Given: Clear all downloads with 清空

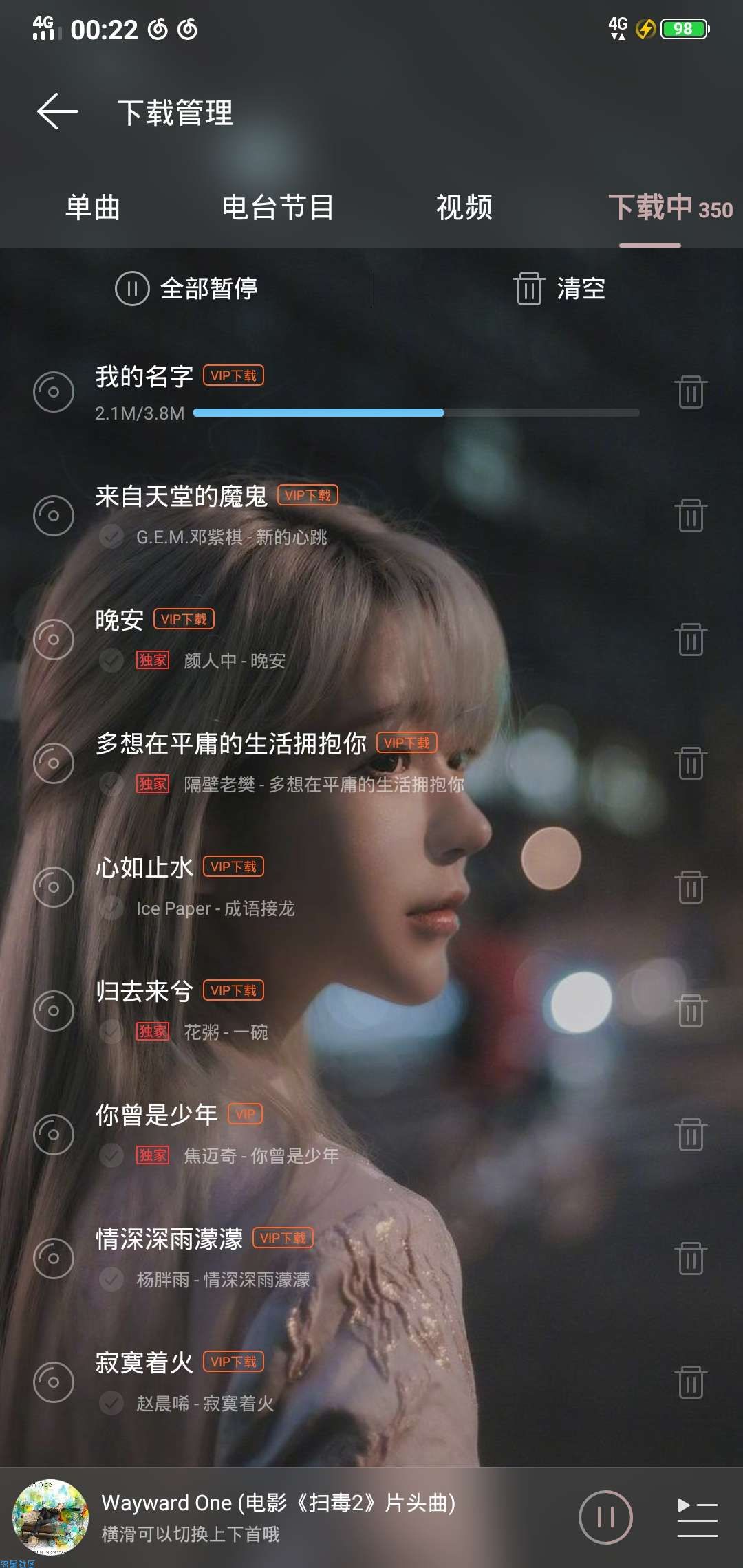Looking at the screenshot, I should click(559, 289).
